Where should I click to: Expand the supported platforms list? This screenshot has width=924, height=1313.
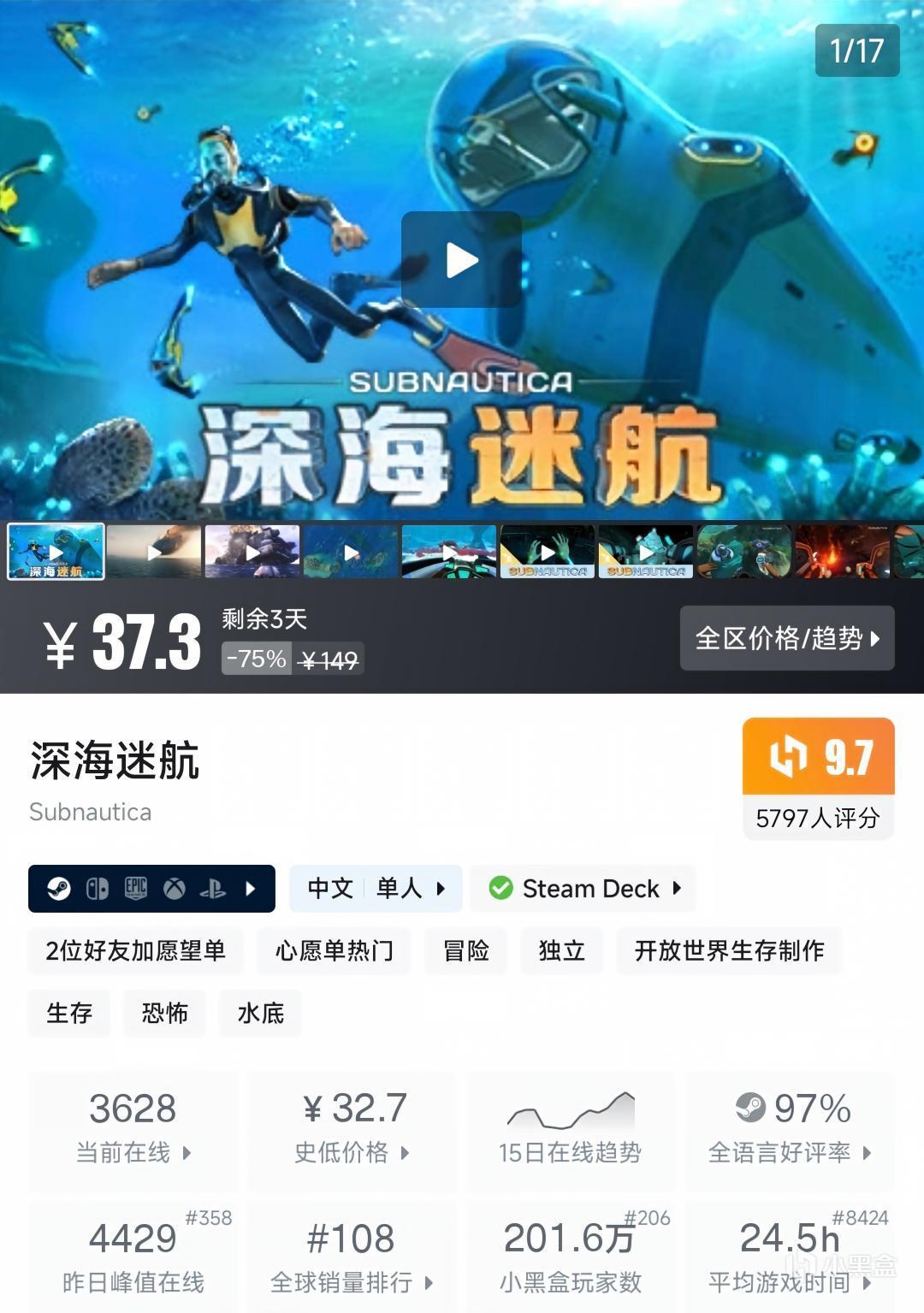coord(151,889)
